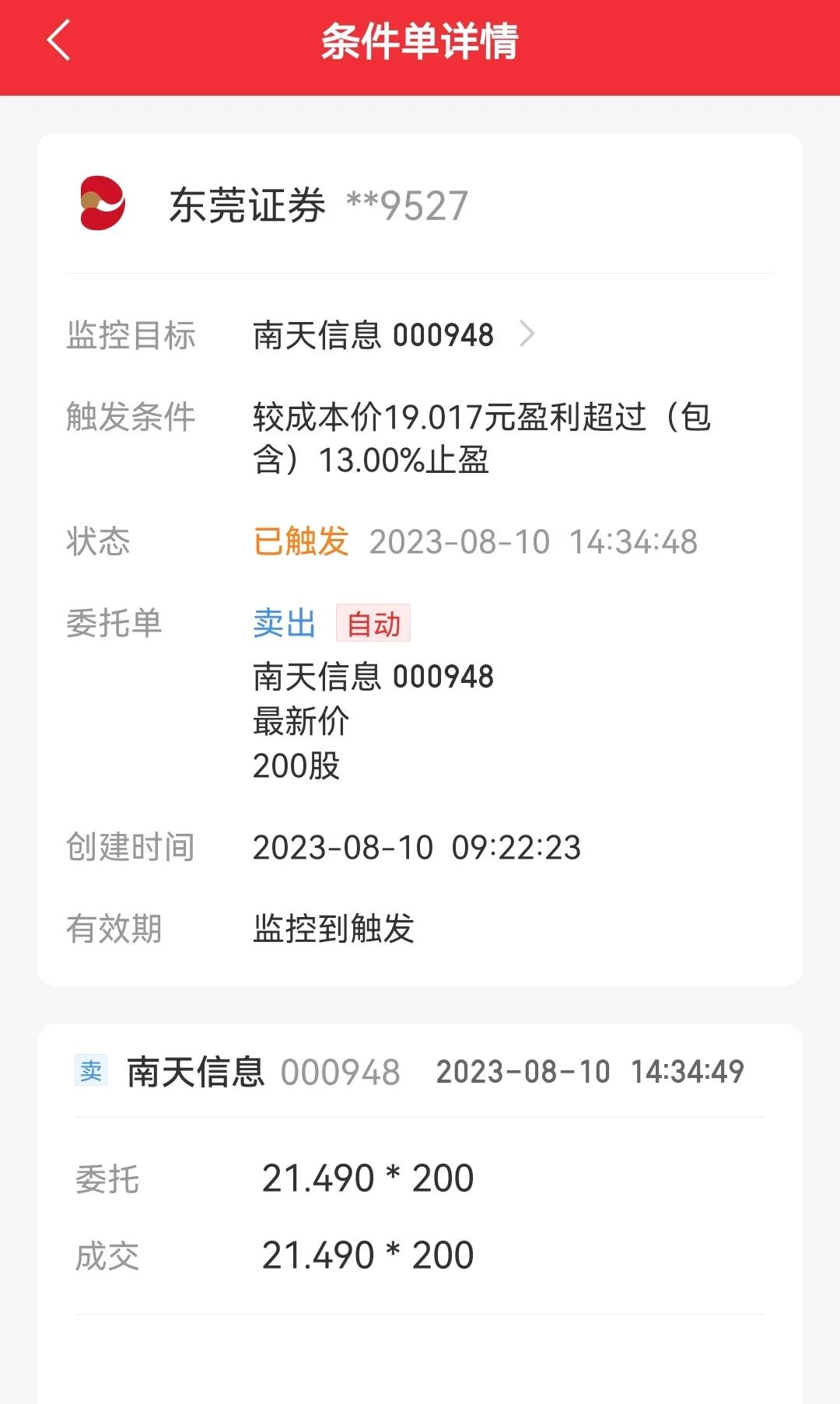Tap the arrow after the monitored stock name
This screenshot has height=1404, width=840.
tap(529, 334)
